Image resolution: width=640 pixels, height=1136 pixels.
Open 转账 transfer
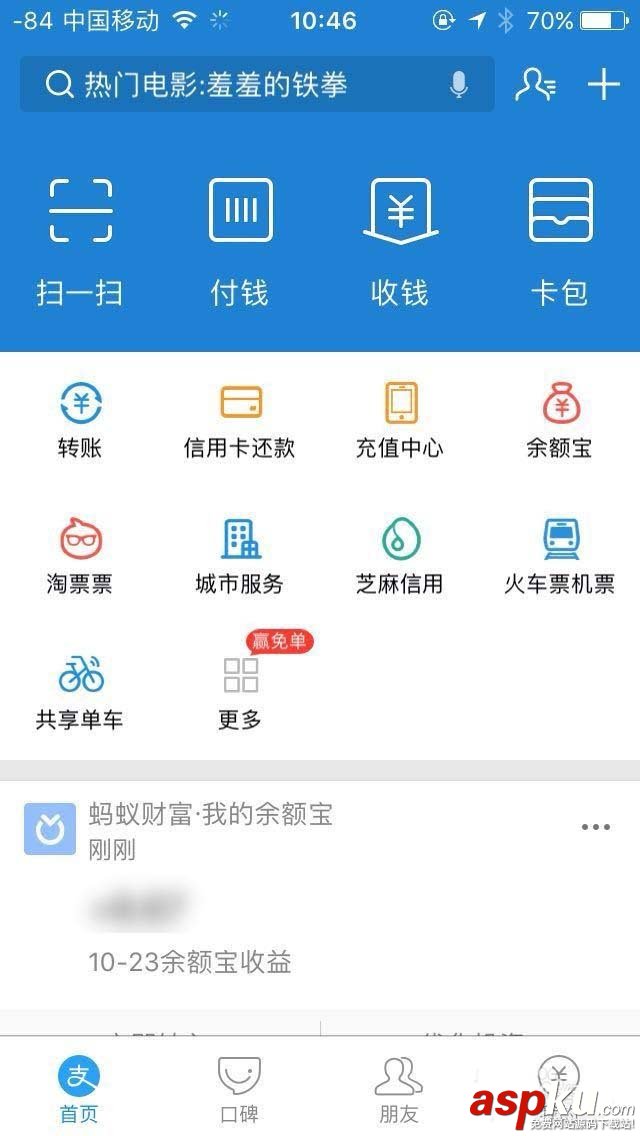pos(80,420)
